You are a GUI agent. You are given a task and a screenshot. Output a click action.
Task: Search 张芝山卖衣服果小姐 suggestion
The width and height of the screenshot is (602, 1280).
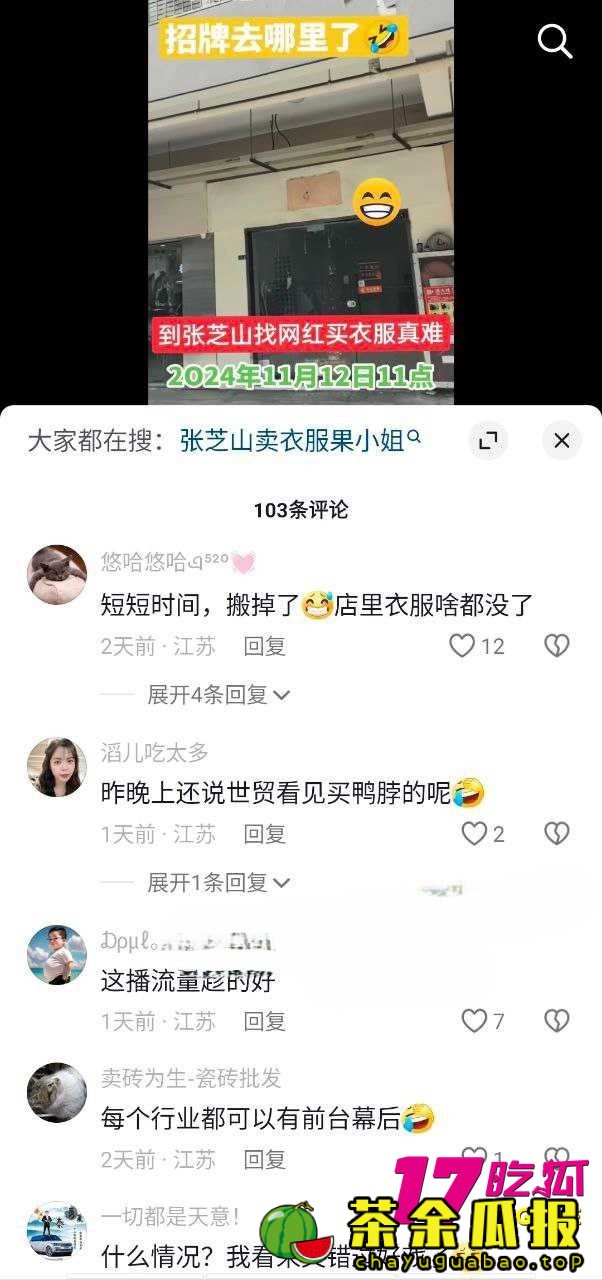click(300, 440)
